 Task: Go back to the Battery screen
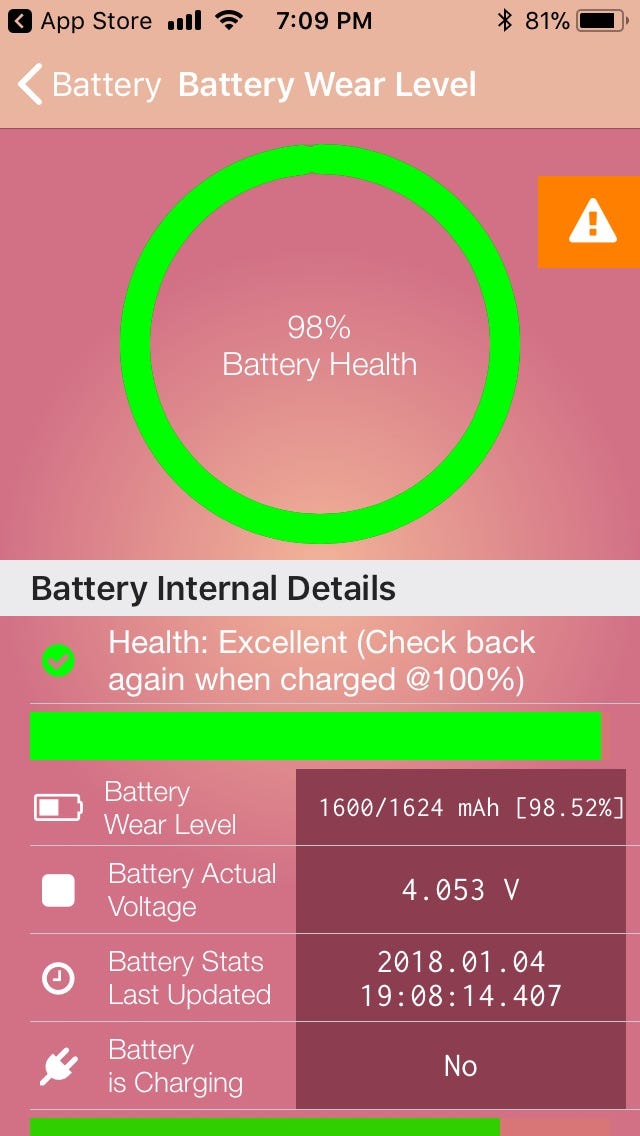click(x=88, y=86)
